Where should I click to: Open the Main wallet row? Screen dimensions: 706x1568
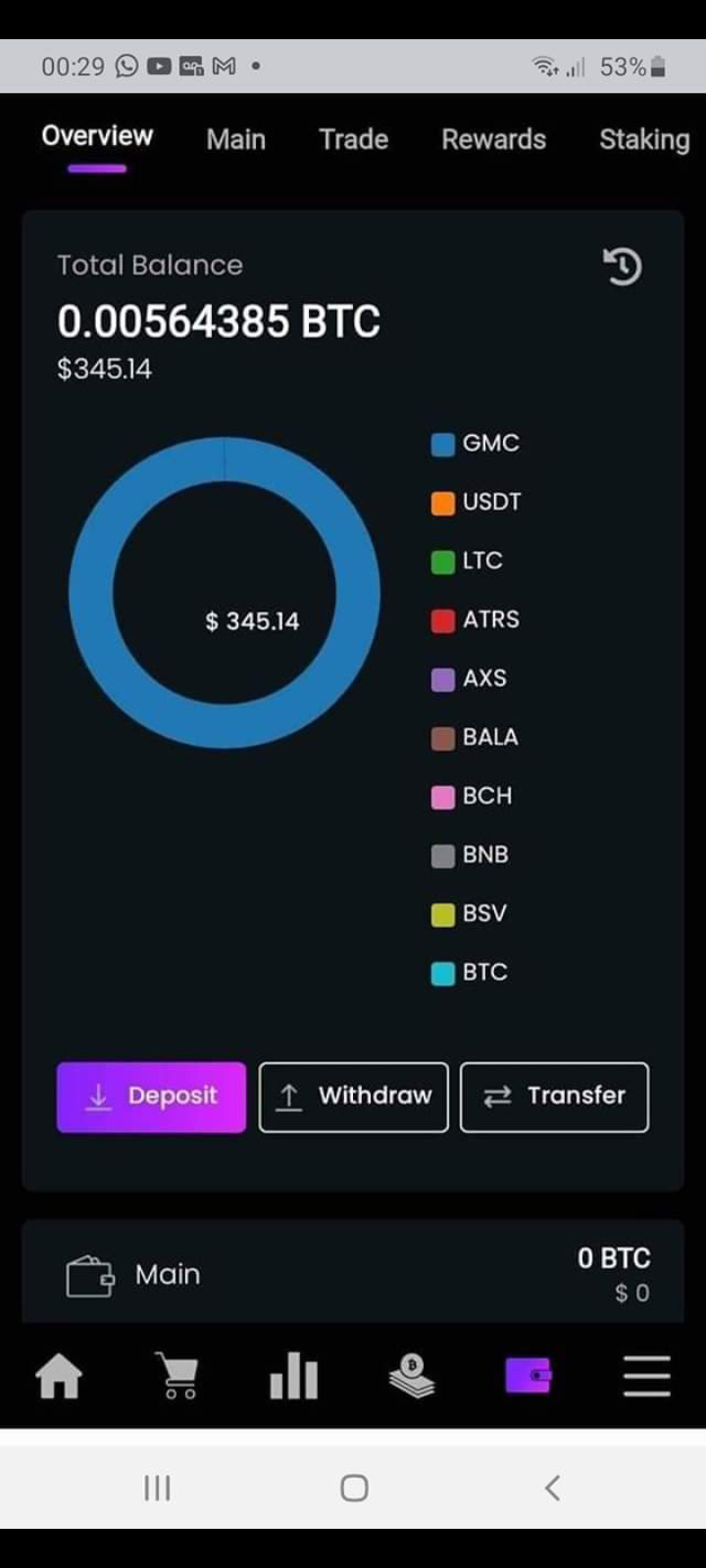pos(353,1273)
